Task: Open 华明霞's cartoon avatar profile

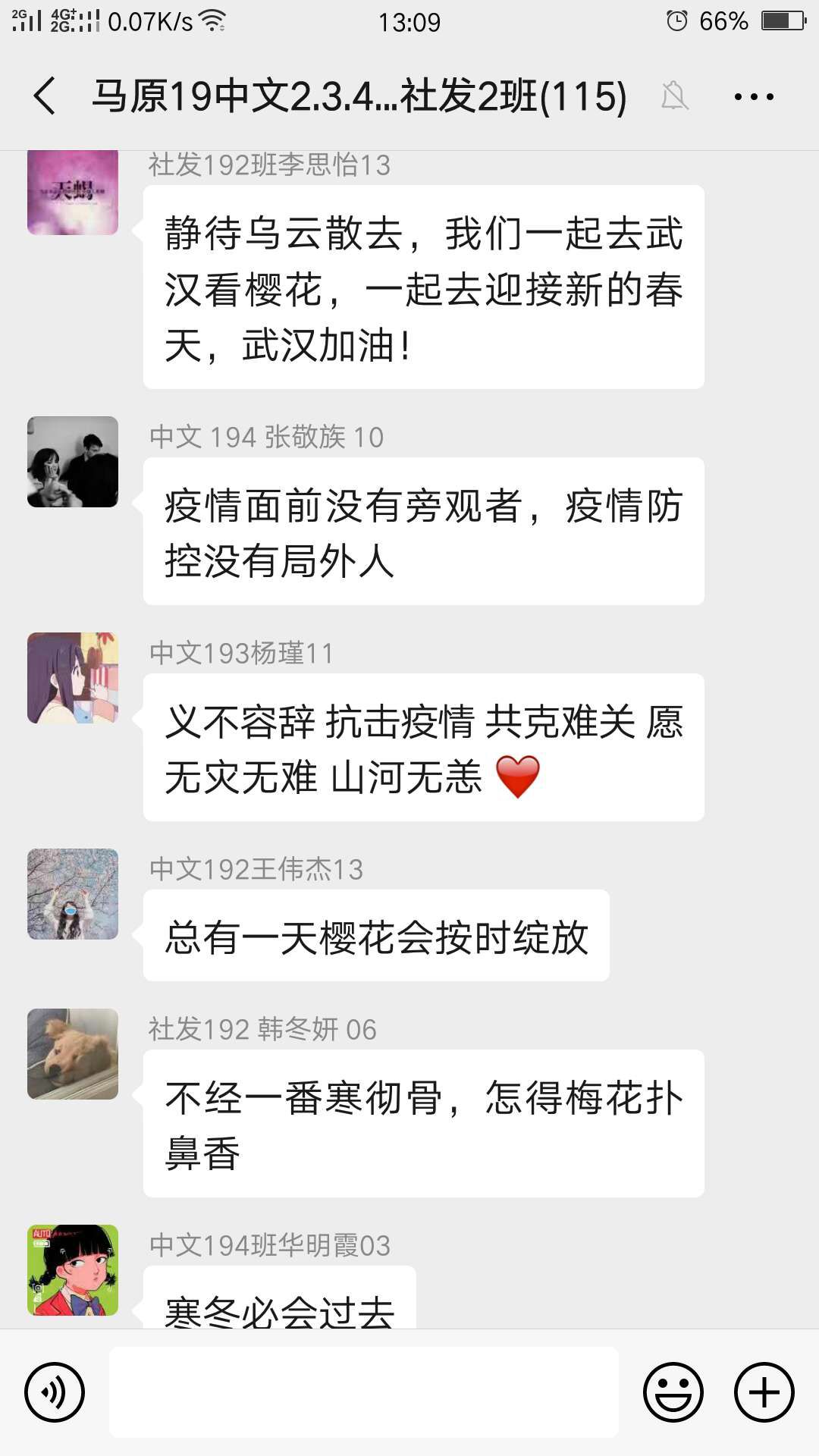Action: pyautogui.click(x=73, y=1270)
